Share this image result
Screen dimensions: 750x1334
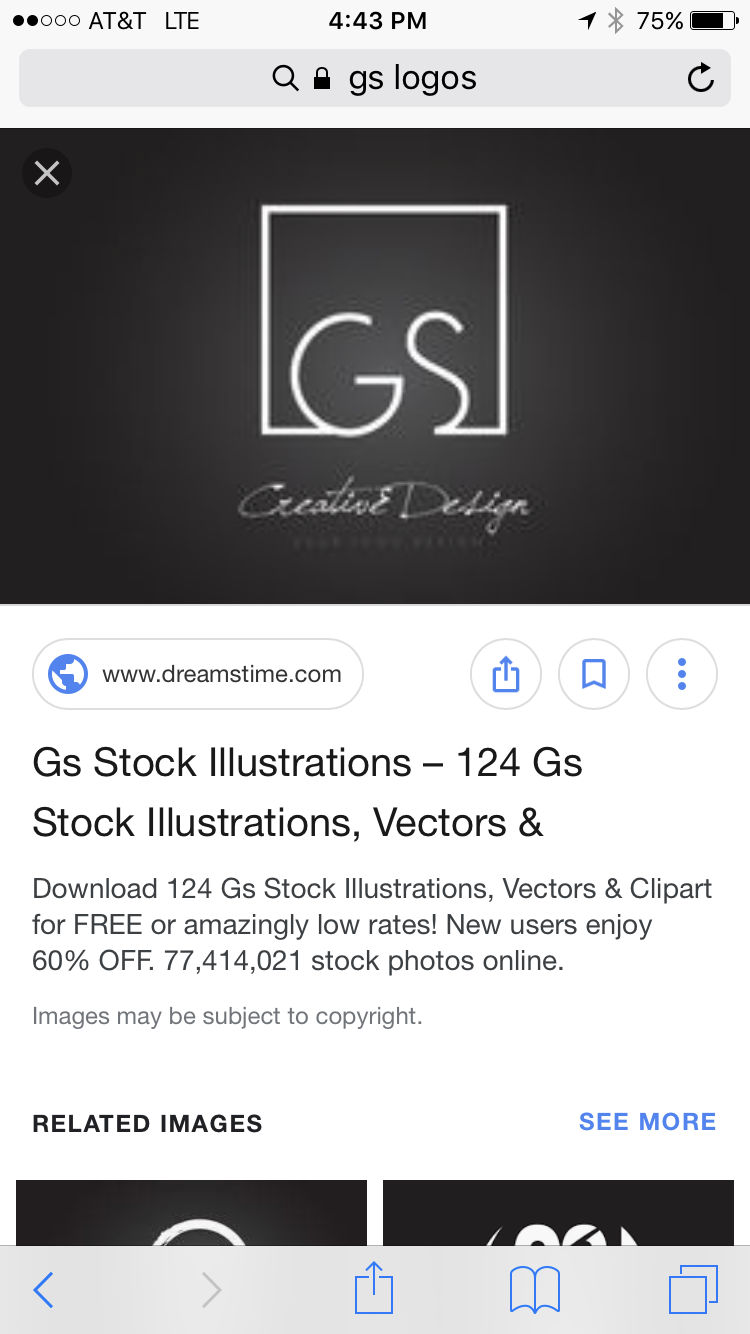506,674
